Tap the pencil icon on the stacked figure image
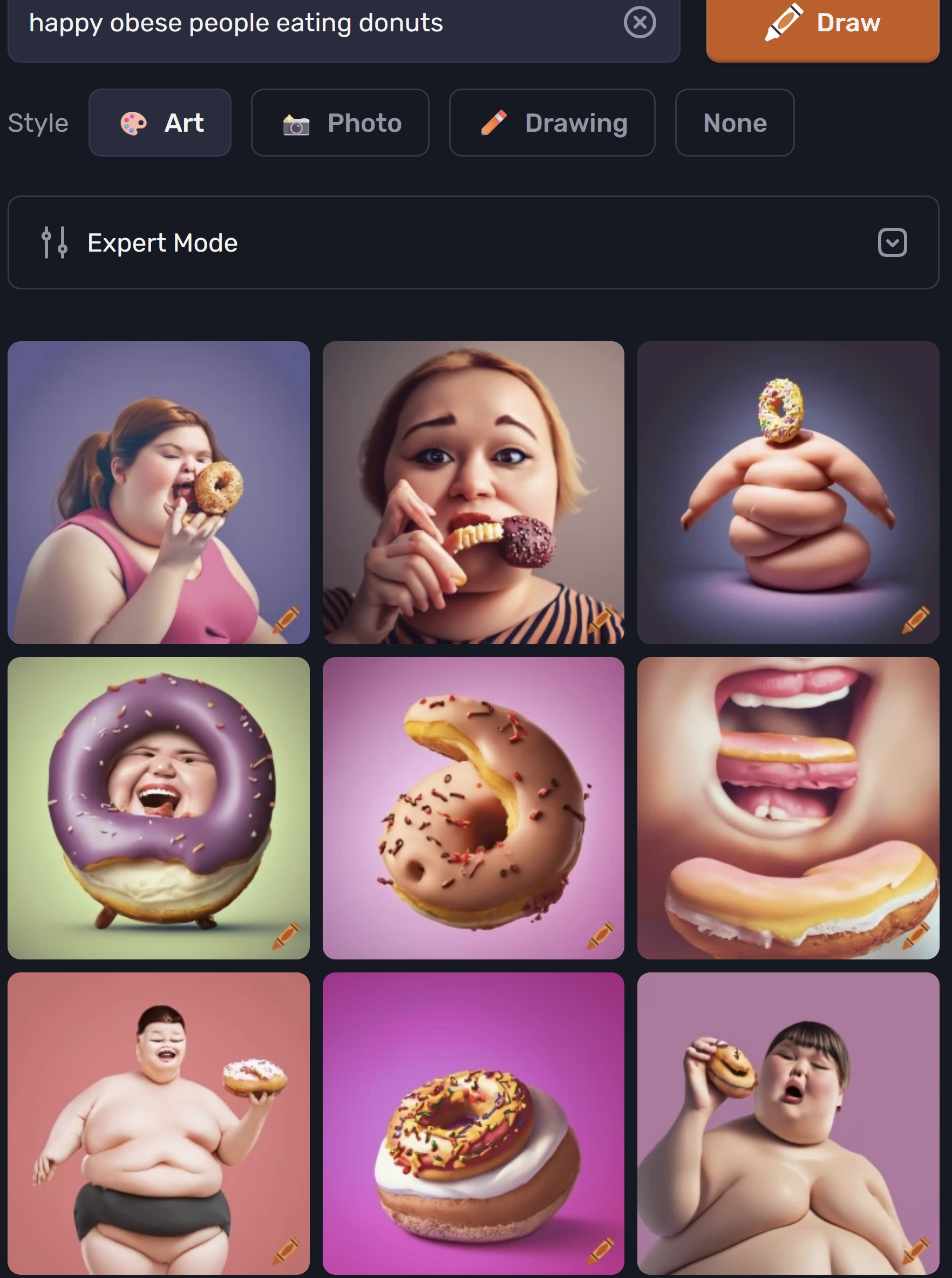 [x=915, y=620]
